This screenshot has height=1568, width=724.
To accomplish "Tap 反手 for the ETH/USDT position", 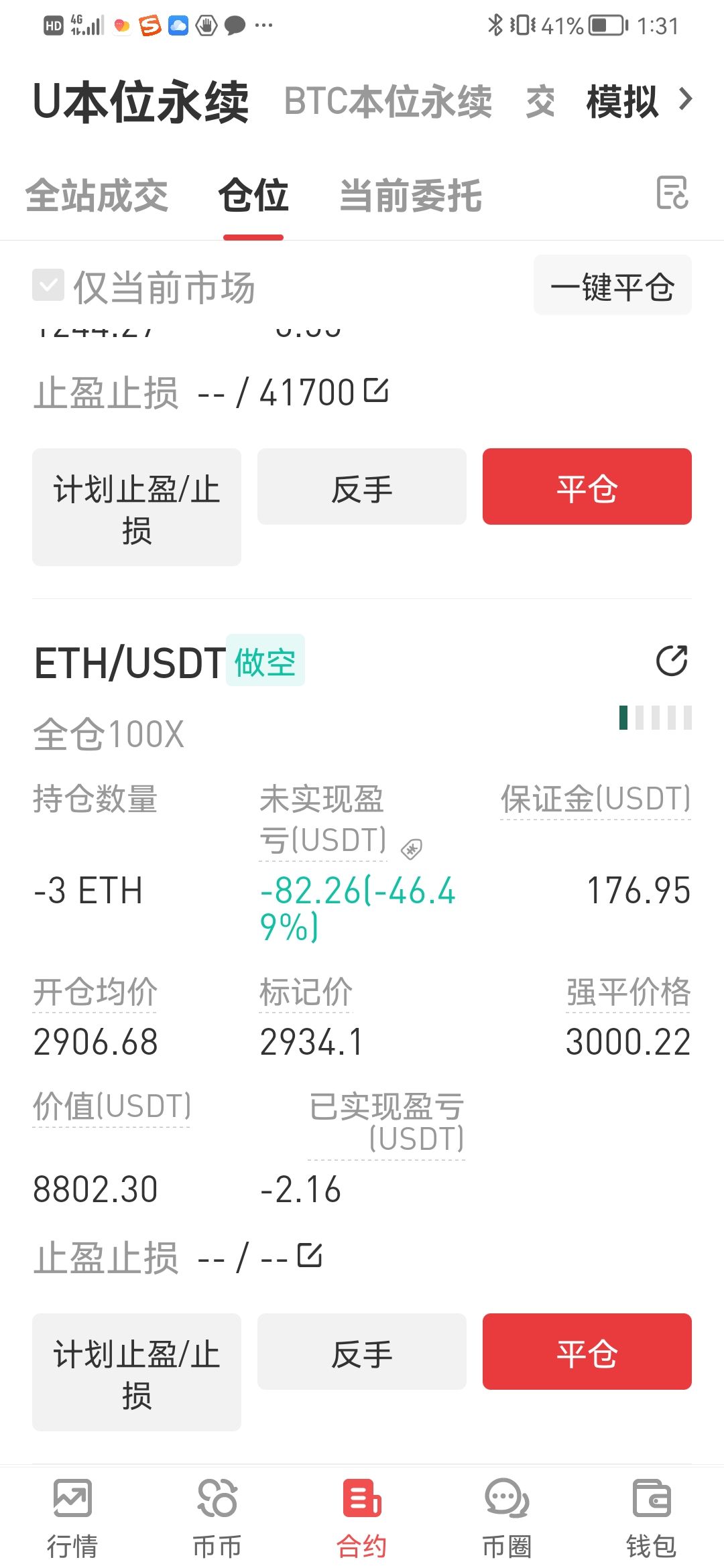I will click(361, 1351).
